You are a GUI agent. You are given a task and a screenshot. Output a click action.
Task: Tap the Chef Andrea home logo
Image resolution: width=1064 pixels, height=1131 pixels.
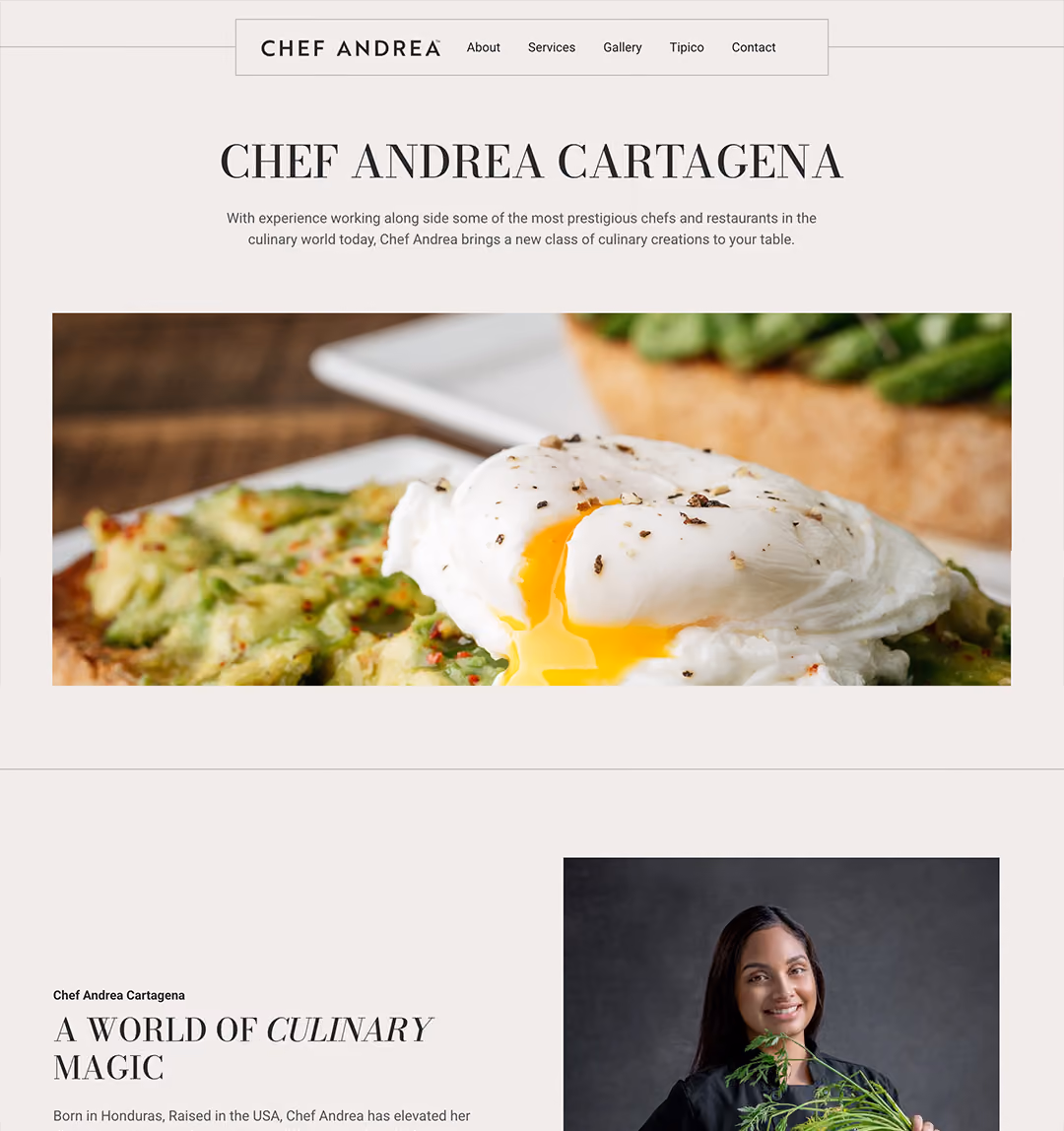[351, 48]
